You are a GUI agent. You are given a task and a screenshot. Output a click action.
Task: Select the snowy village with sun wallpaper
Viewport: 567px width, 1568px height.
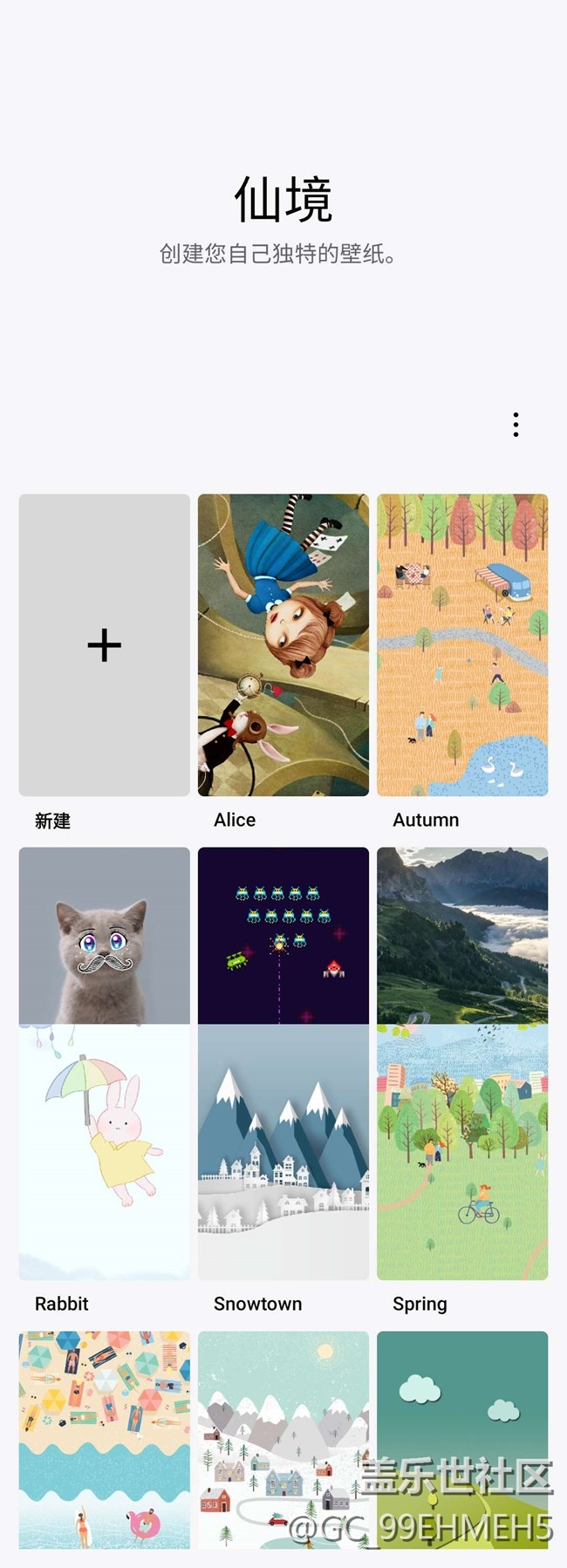pyautogui.click(x=283, y=1439)
